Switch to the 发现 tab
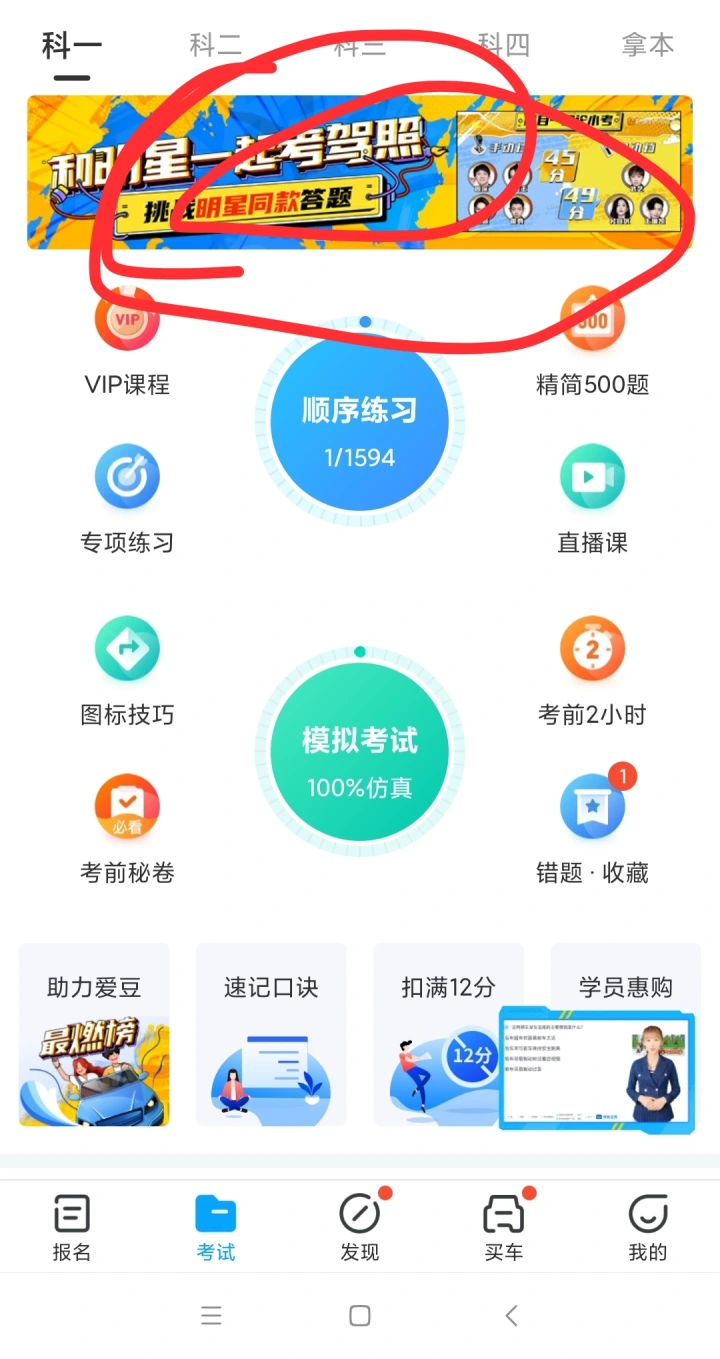Image resolution: width=720 pixels, height=1359 pixels. [x=360, y=1227]
